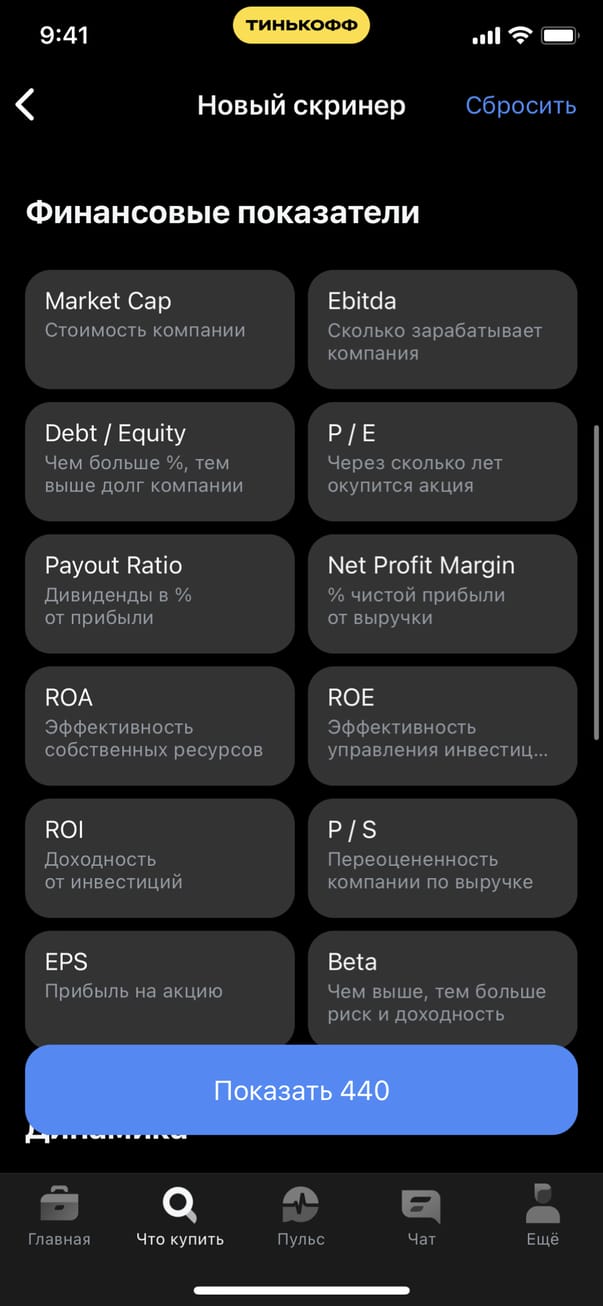The width and height of the screenshot is (603, 1306).
Task: Open the Что купить tab
Action: tap(180, 1216)
